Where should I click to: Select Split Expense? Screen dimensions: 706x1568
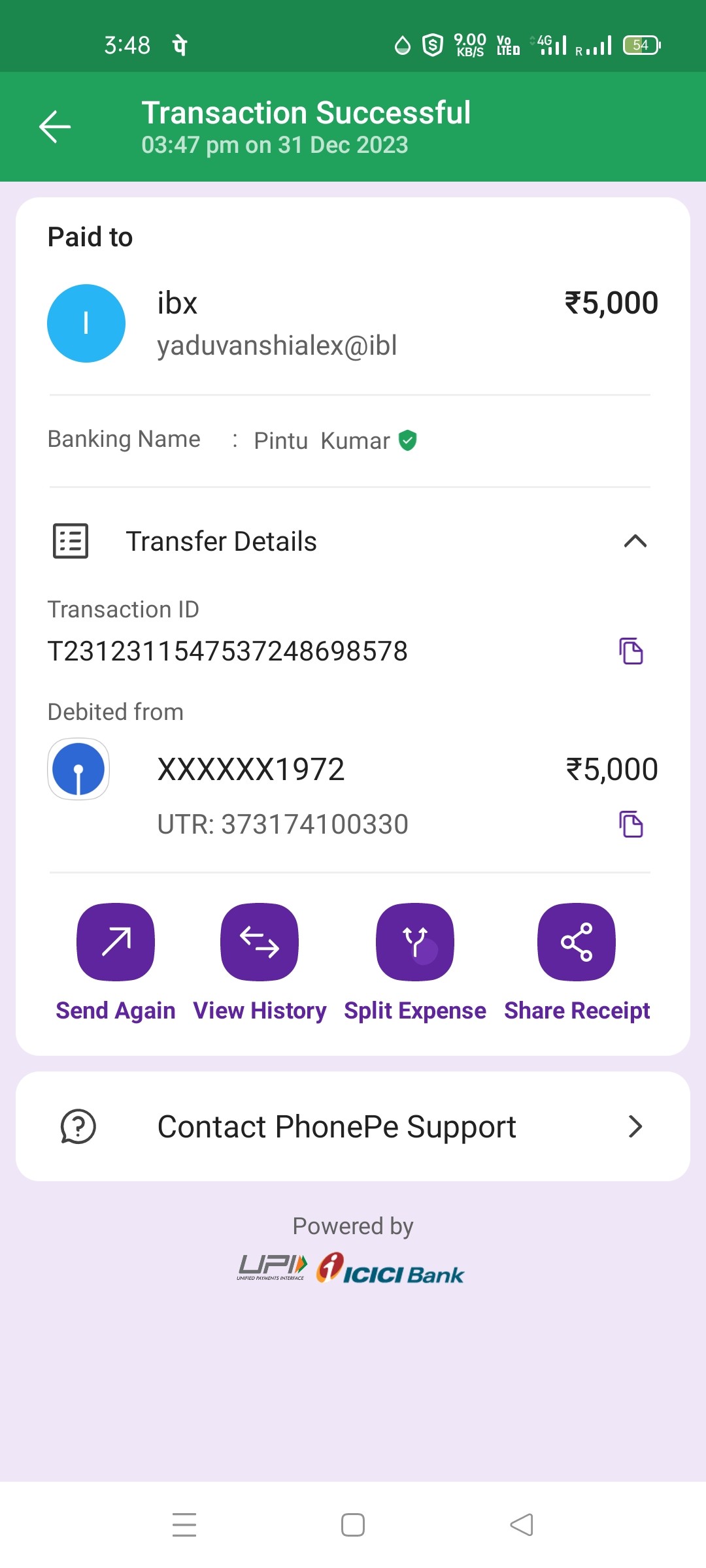[415, 942]
